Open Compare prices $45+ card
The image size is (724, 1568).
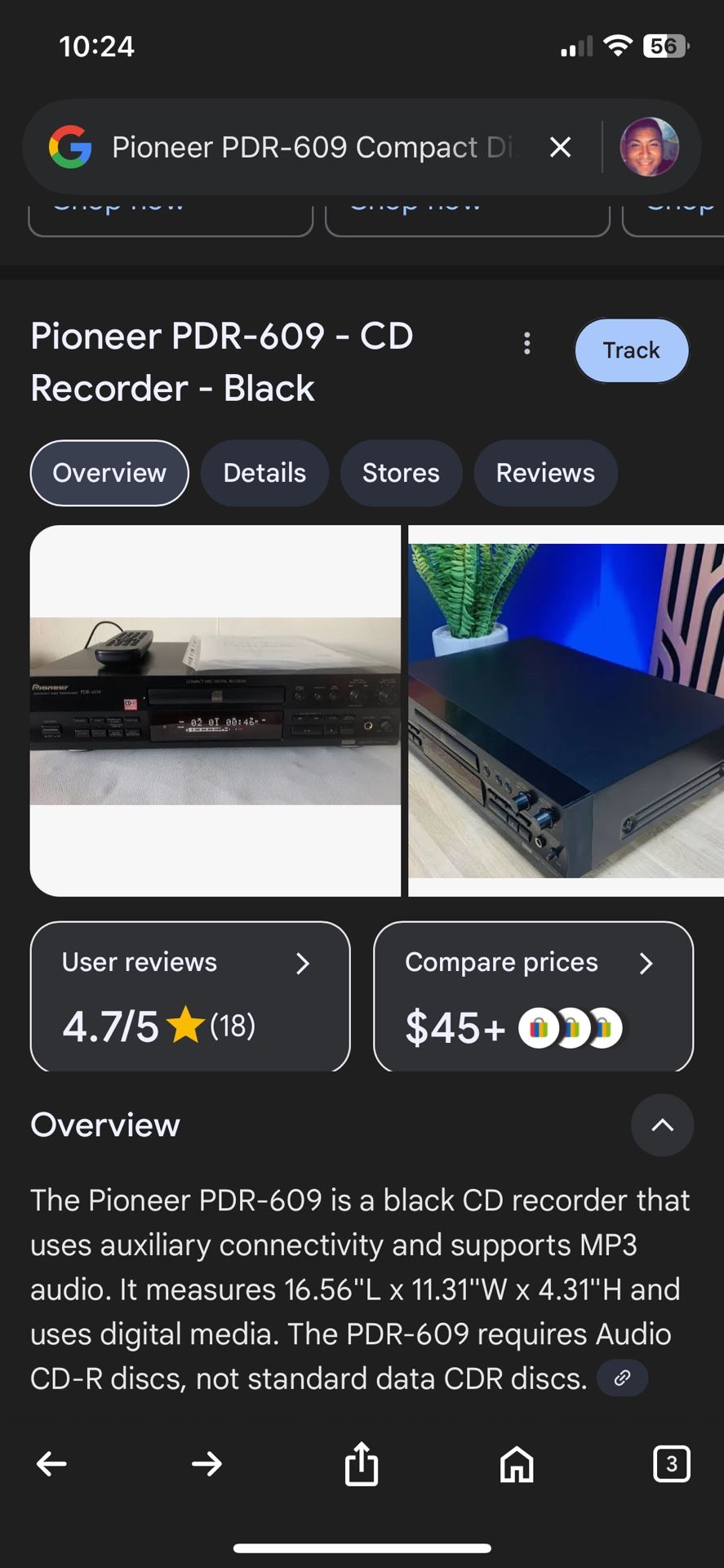pyautogui.click(x=533, y=996)
